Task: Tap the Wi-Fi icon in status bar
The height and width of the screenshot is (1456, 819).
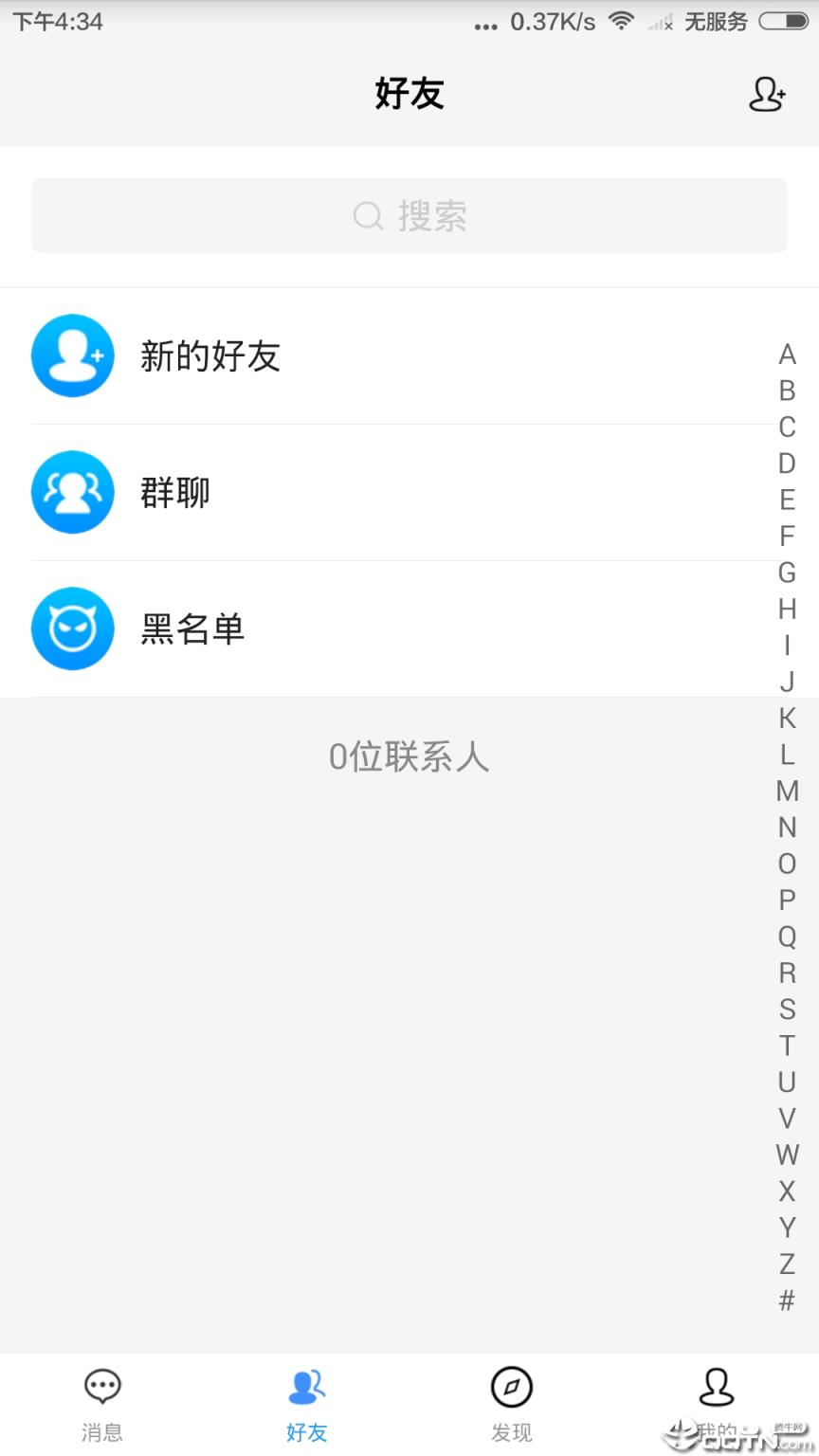Action: 622,22
